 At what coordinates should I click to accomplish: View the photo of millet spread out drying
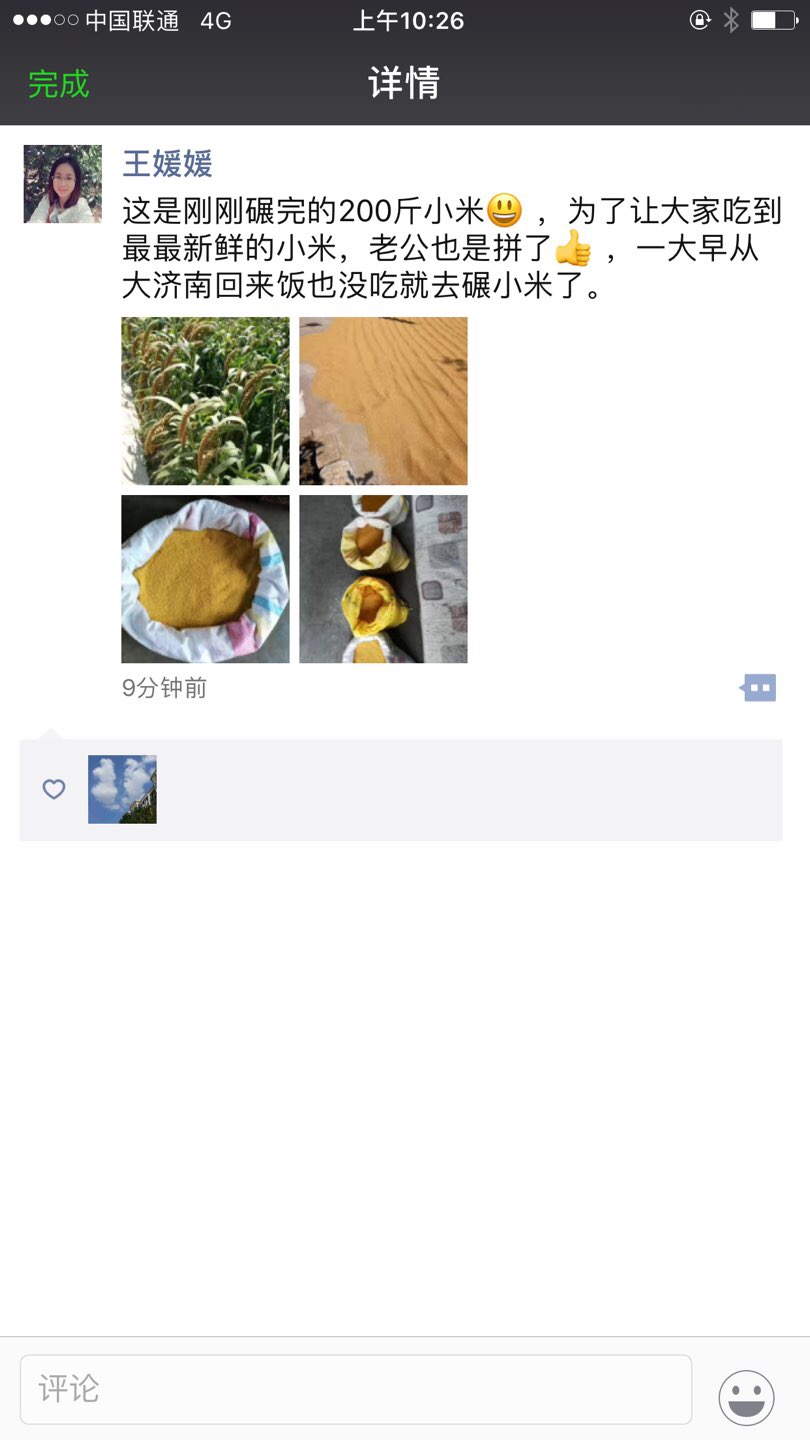(383, 401)
